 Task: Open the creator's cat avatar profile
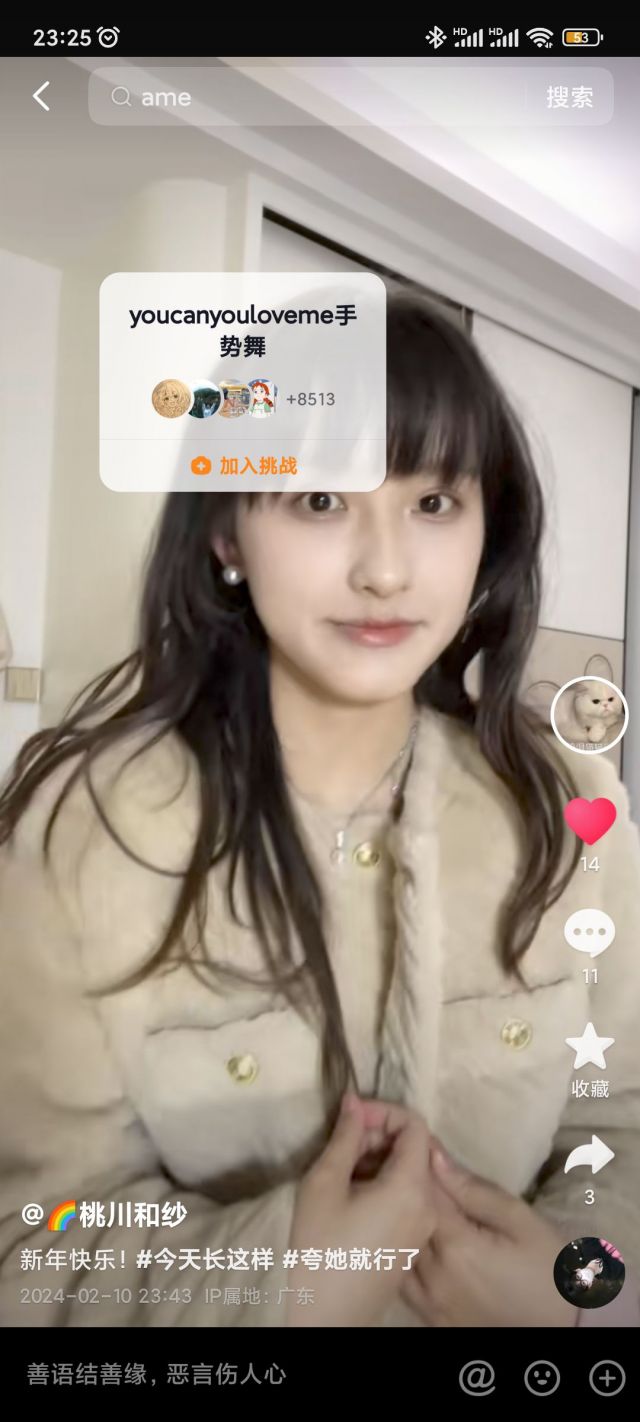pyautogui.click(x=589, y=714)
